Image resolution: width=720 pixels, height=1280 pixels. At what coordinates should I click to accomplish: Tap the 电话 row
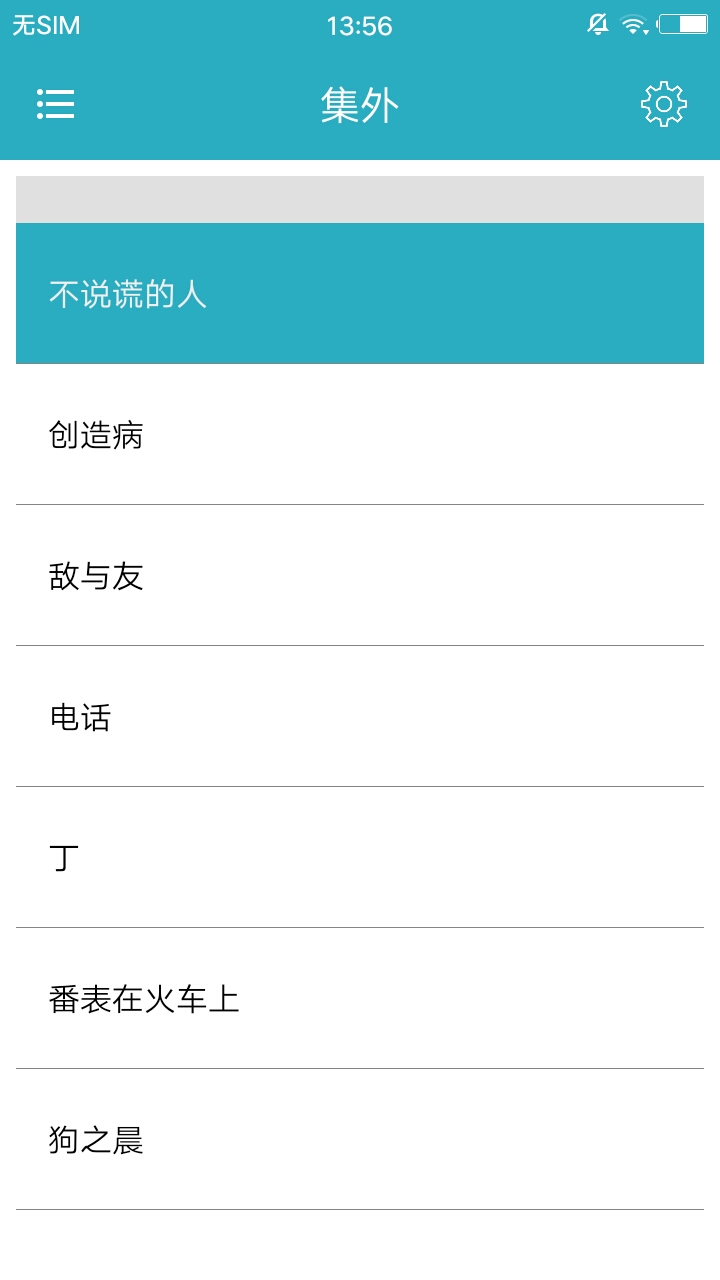360,717
